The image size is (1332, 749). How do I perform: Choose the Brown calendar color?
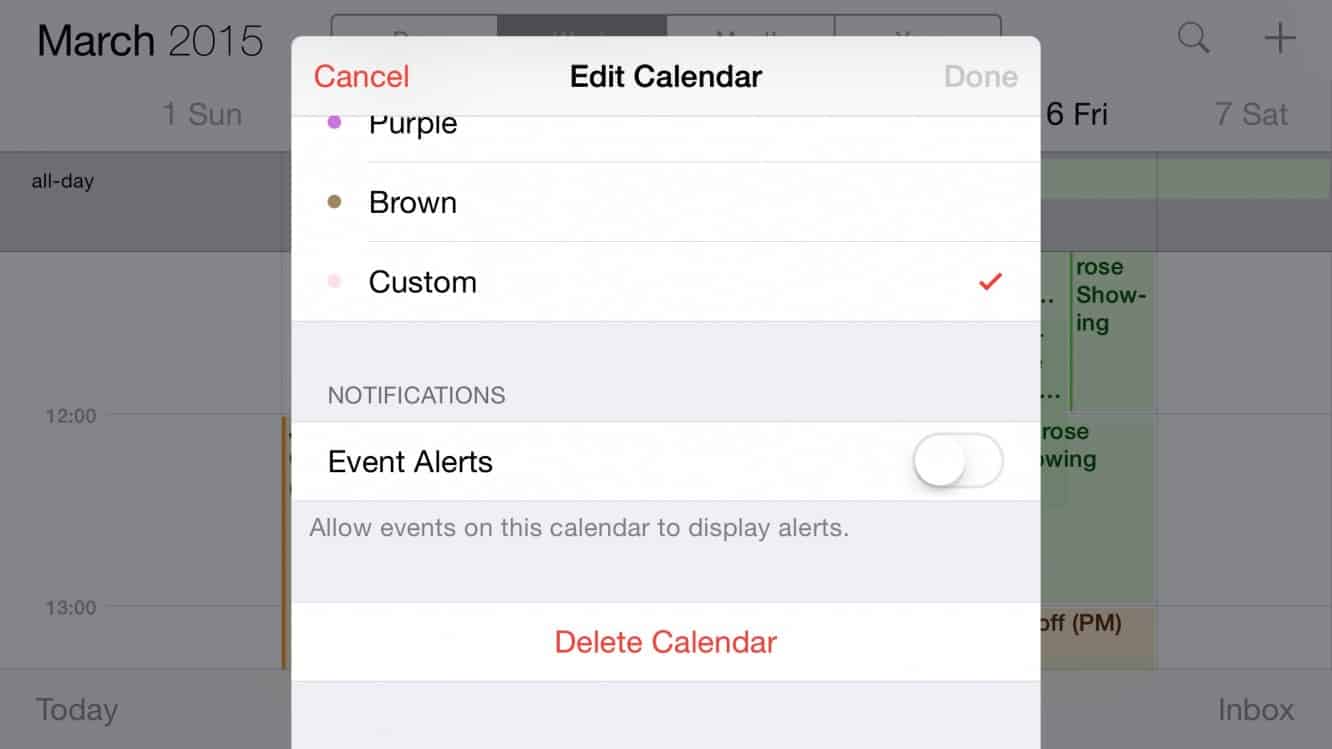[x=413, y=202]
